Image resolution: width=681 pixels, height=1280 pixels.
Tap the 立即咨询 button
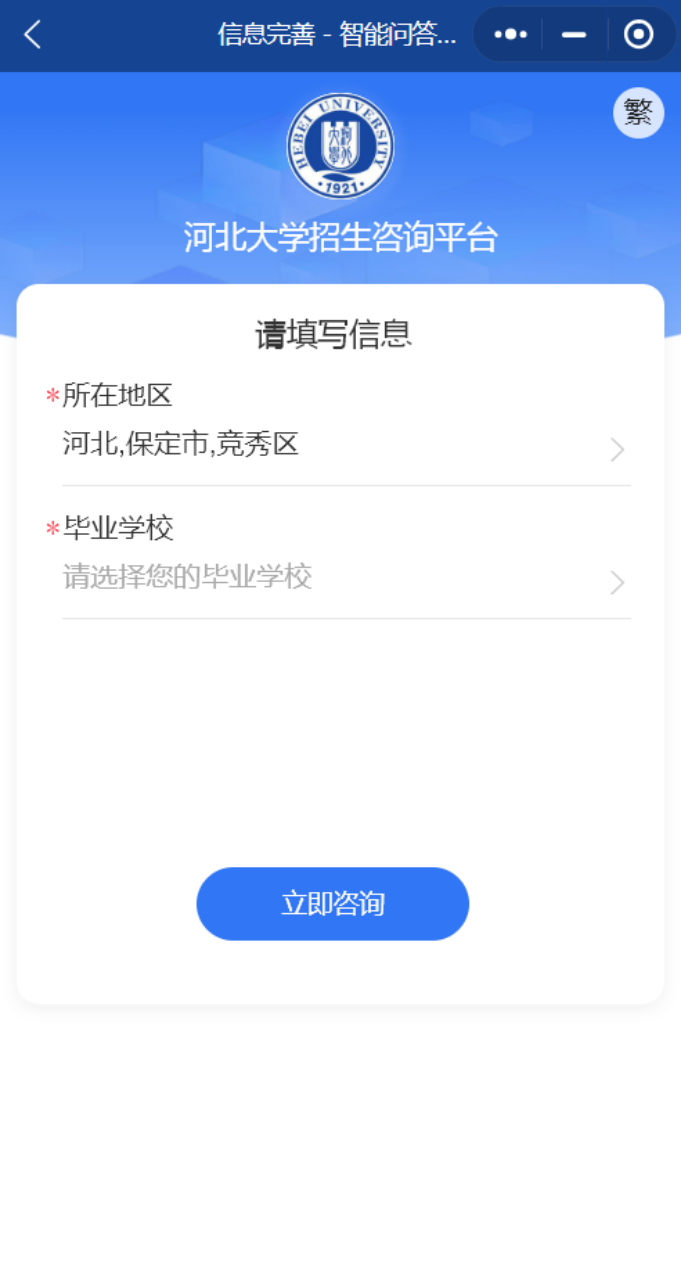pos(332,904)
